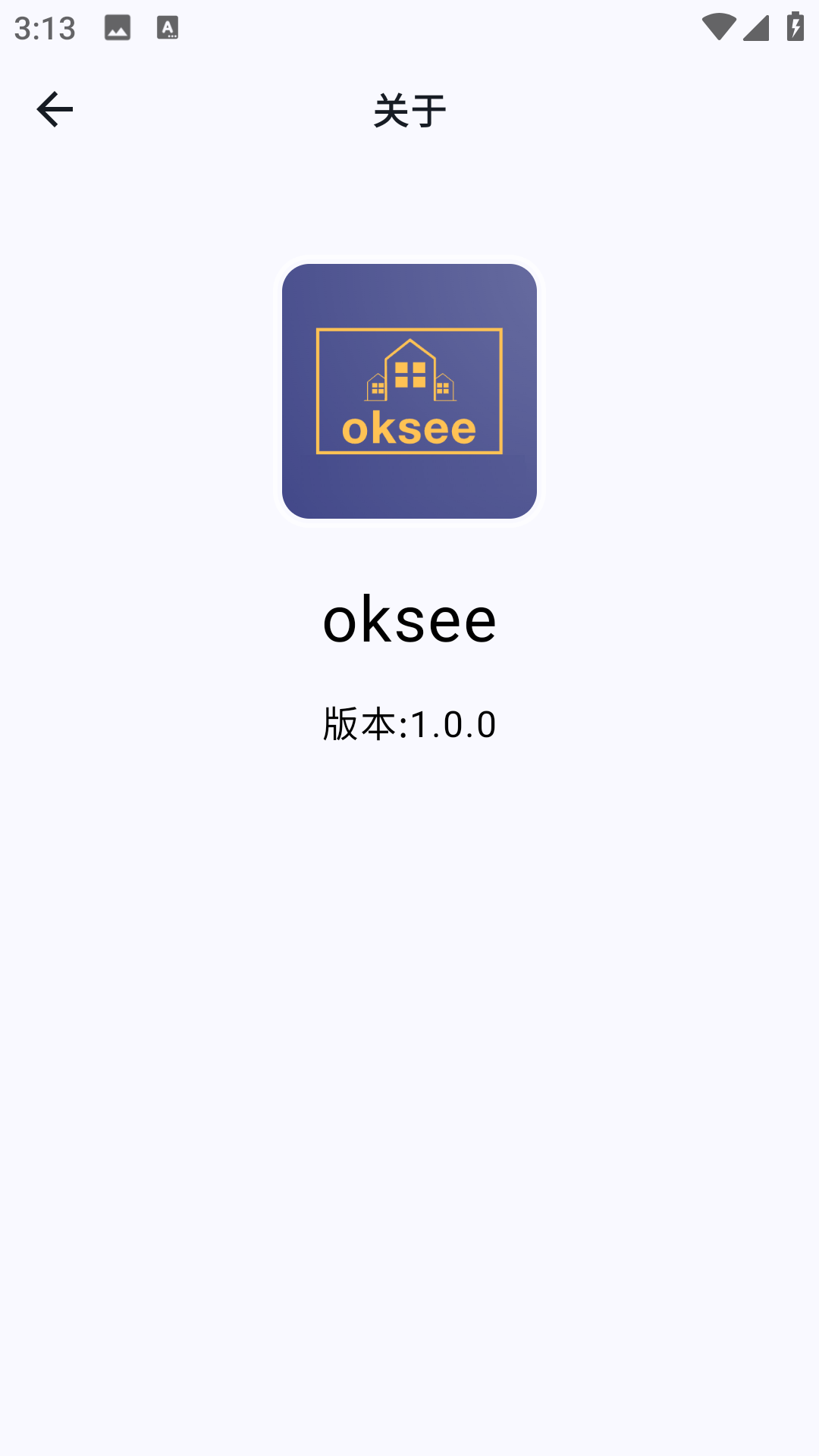Tap the left house in the logo
This screenshot has height=1456, width=819.
(375, 387)
